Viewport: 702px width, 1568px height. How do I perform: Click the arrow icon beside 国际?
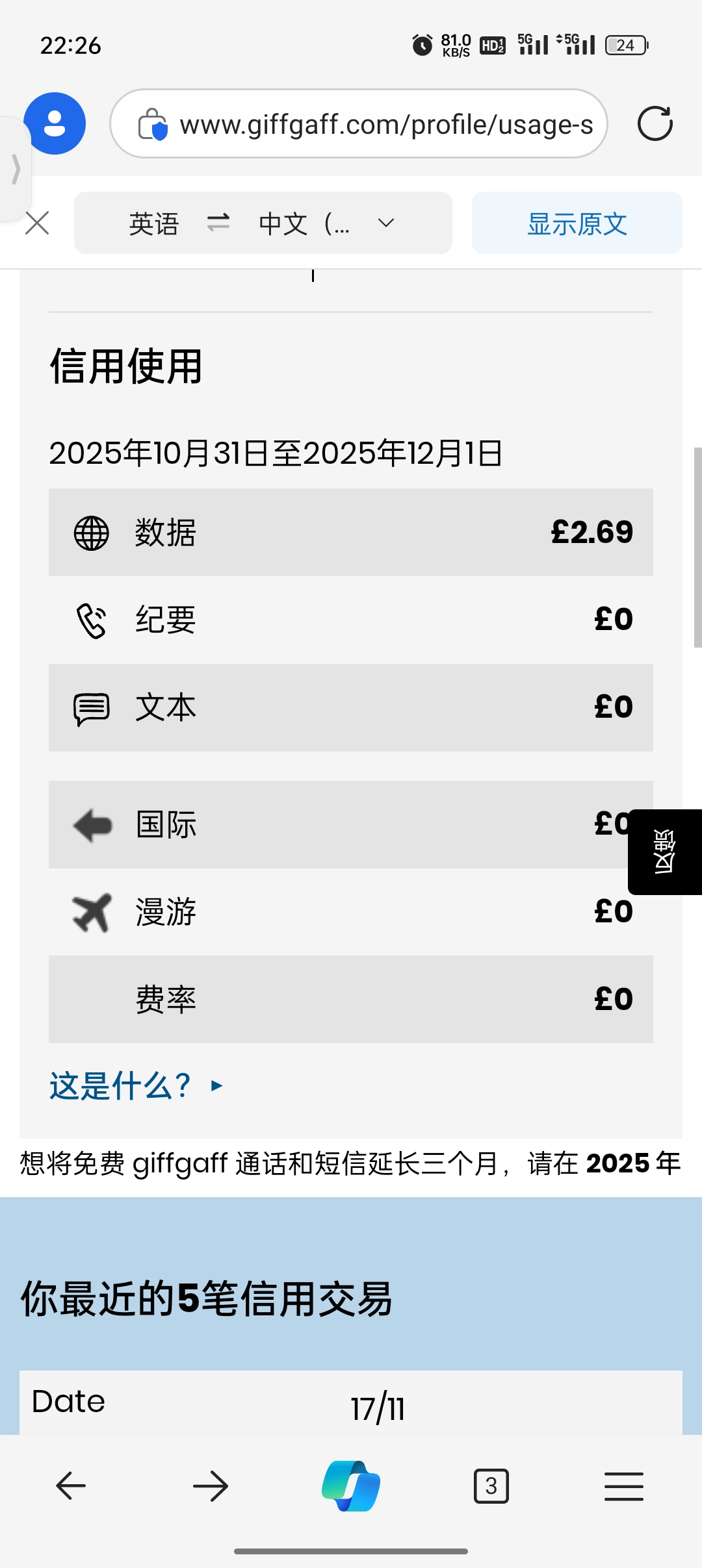pos(91,824)
